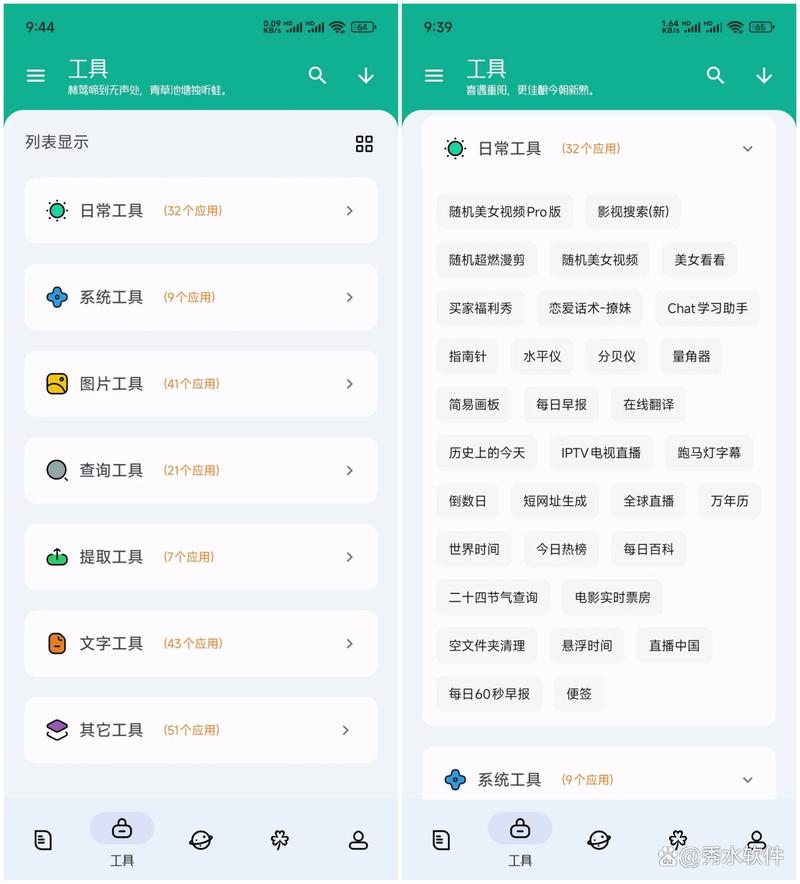Open the 图片工具 category
The height and width of the screenshot is (884, 800).
pyautogui.click(x=200, y=384)
